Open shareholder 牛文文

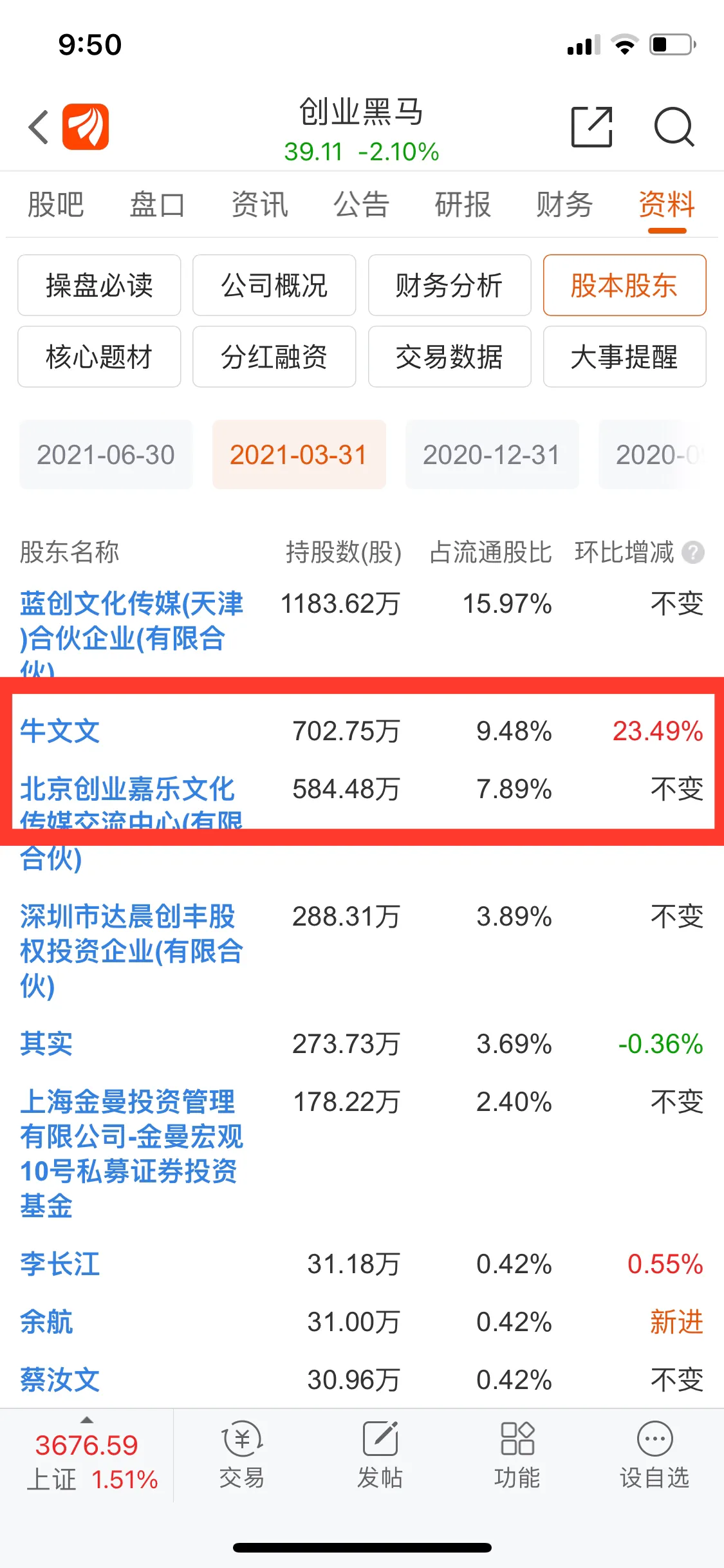coord(60,731)
